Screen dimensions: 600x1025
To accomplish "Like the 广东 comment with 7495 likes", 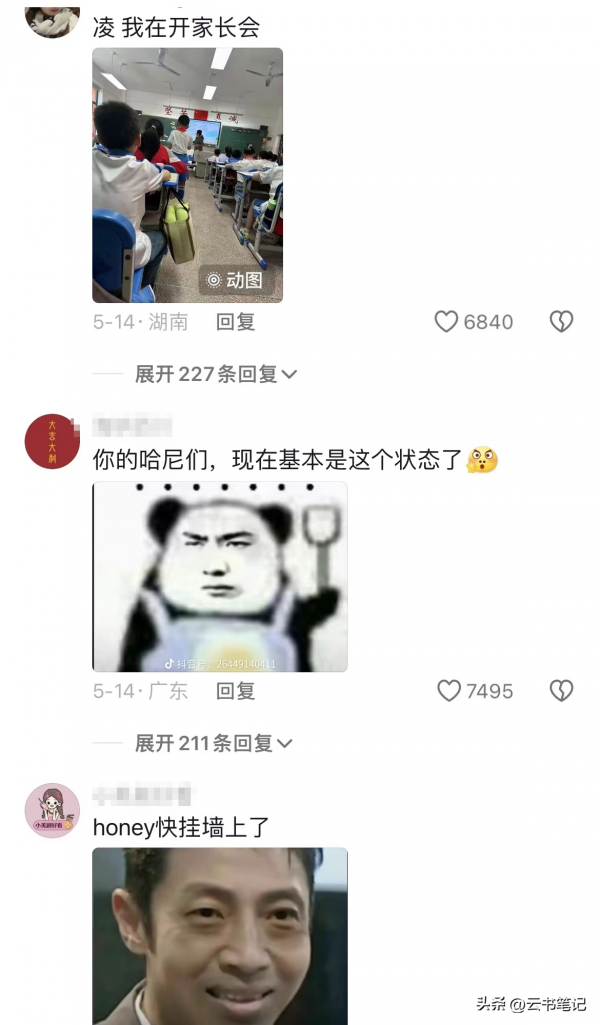I will [x=449, y=690].
